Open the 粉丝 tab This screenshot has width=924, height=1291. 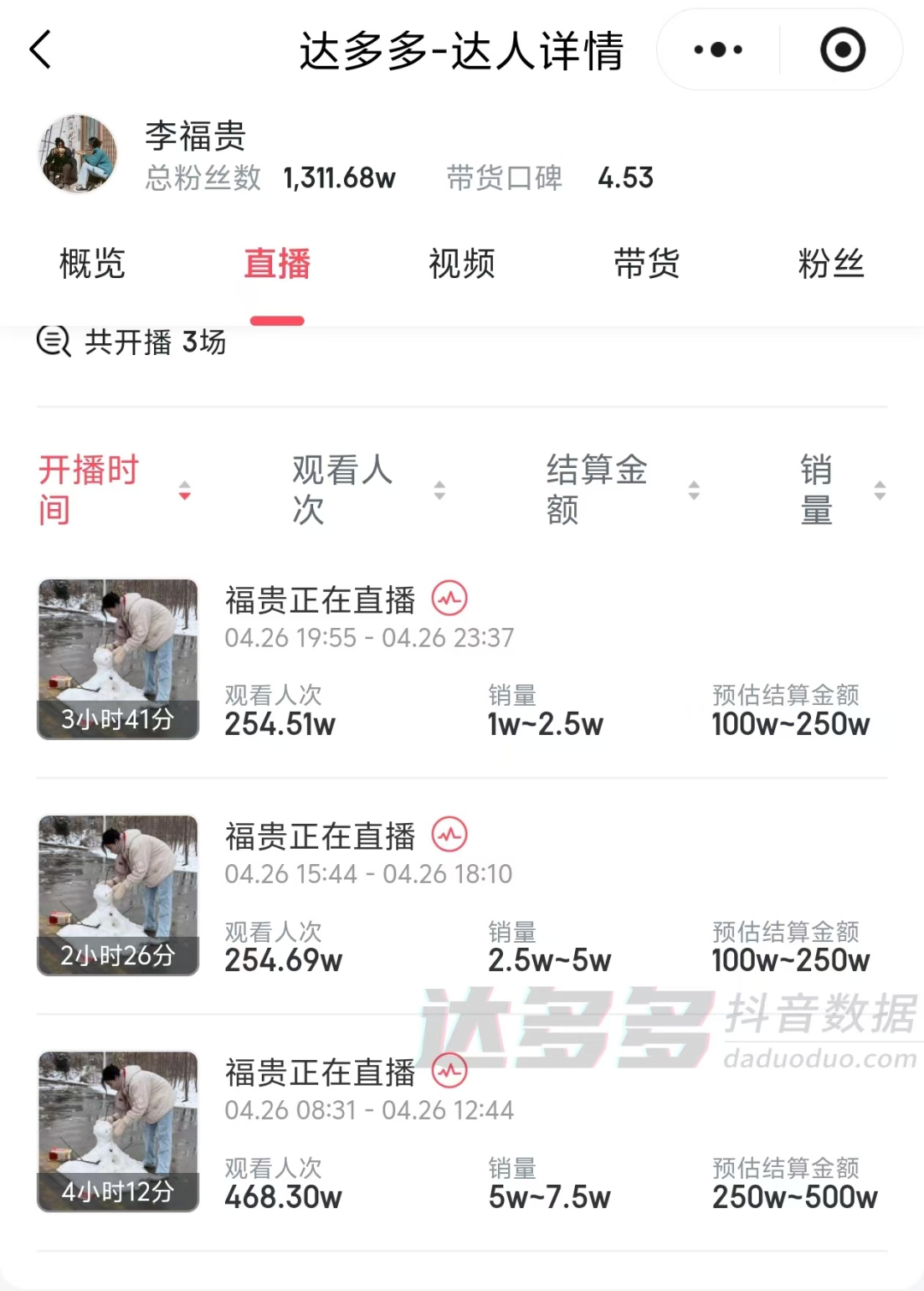pyautogui.click(x=827, y=265)
